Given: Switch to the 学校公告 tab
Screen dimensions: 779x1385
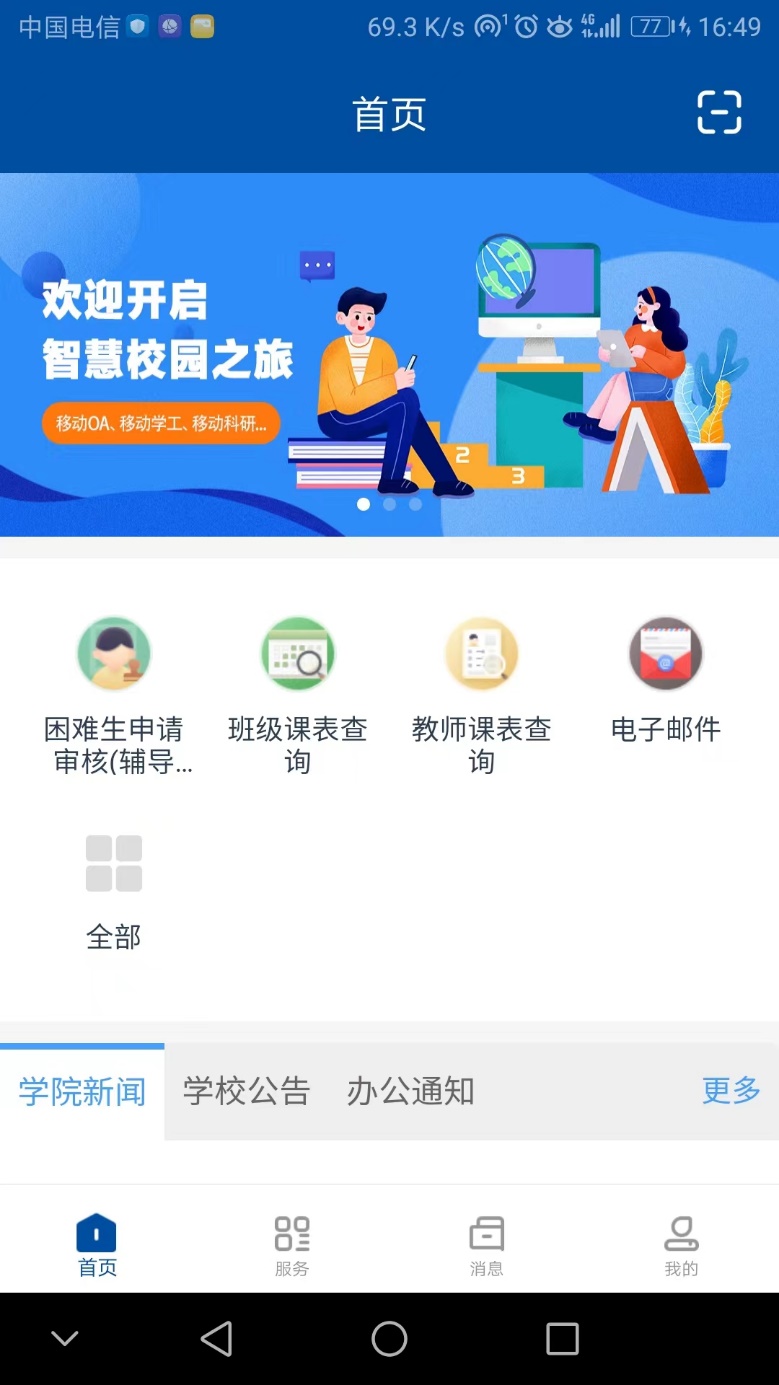Looking at the screenshot, I should coord(246,1091).
